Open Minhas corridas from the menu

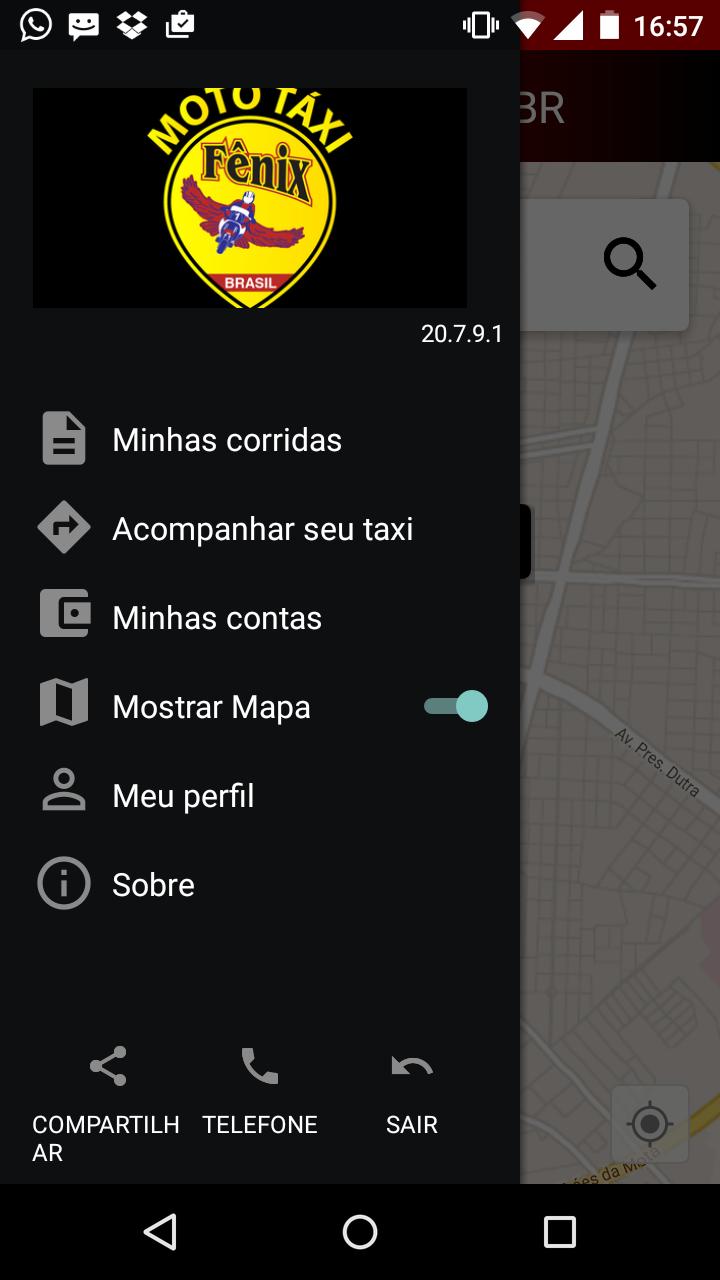(x=226, y=438)
